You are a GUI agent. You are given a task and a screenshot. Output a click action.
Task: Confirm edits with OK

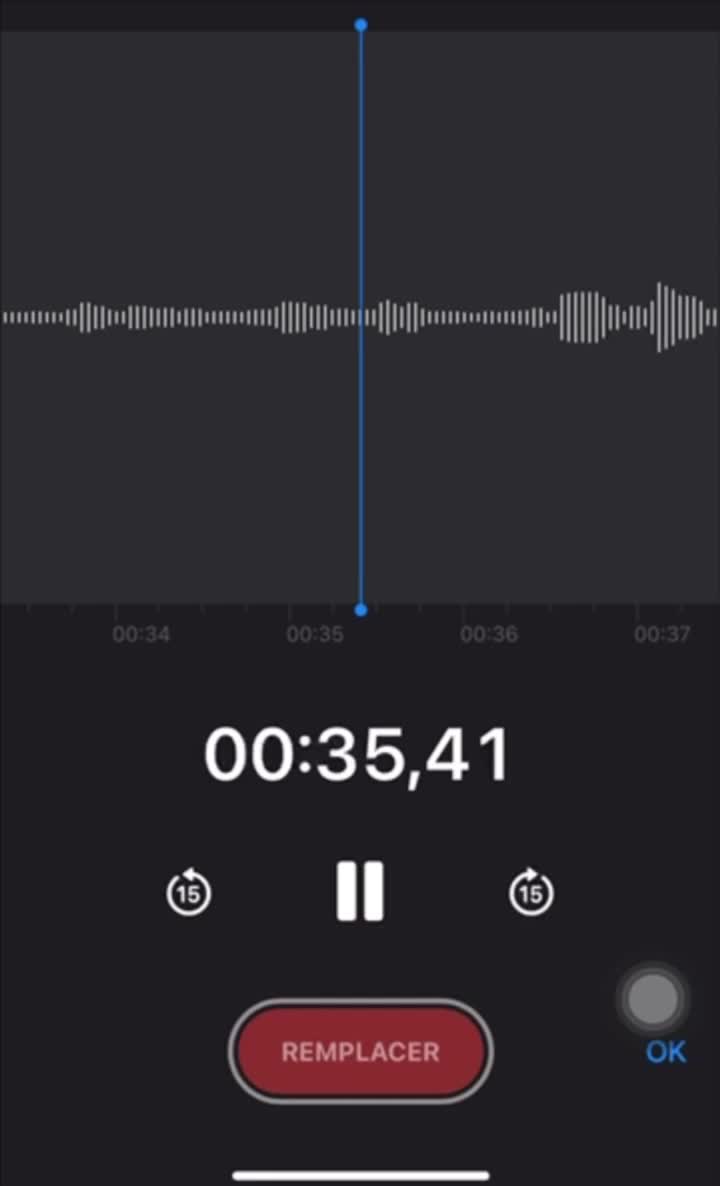pos(665,1051)
